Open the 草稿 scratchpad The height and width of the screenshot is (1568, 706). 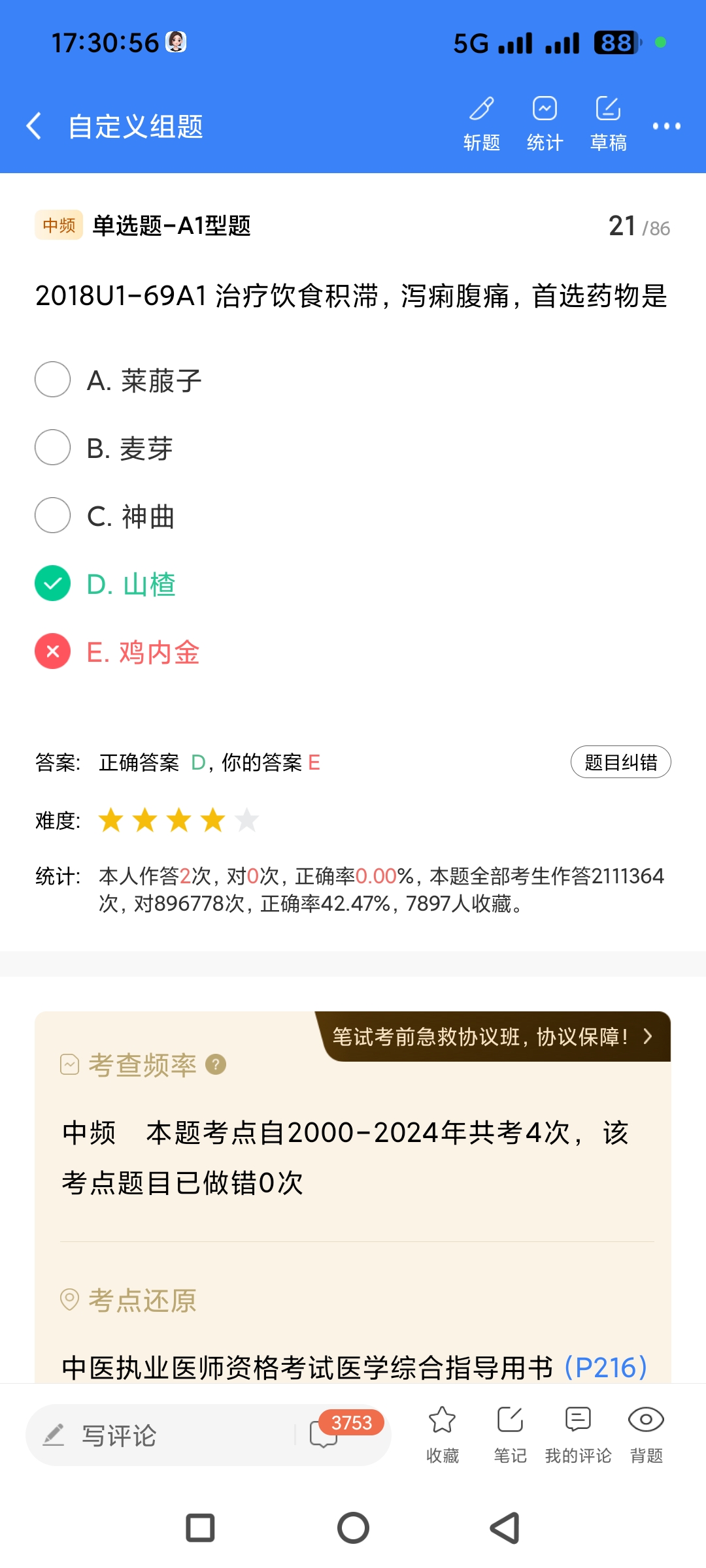point(608,123)
